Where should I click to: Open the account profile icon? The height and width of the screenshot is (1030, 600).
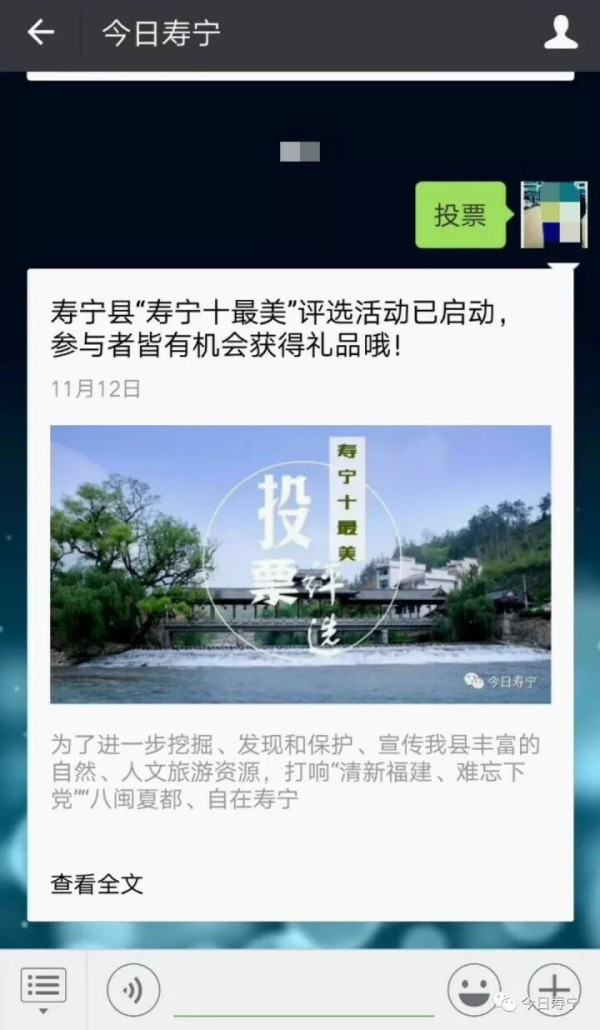560,33
